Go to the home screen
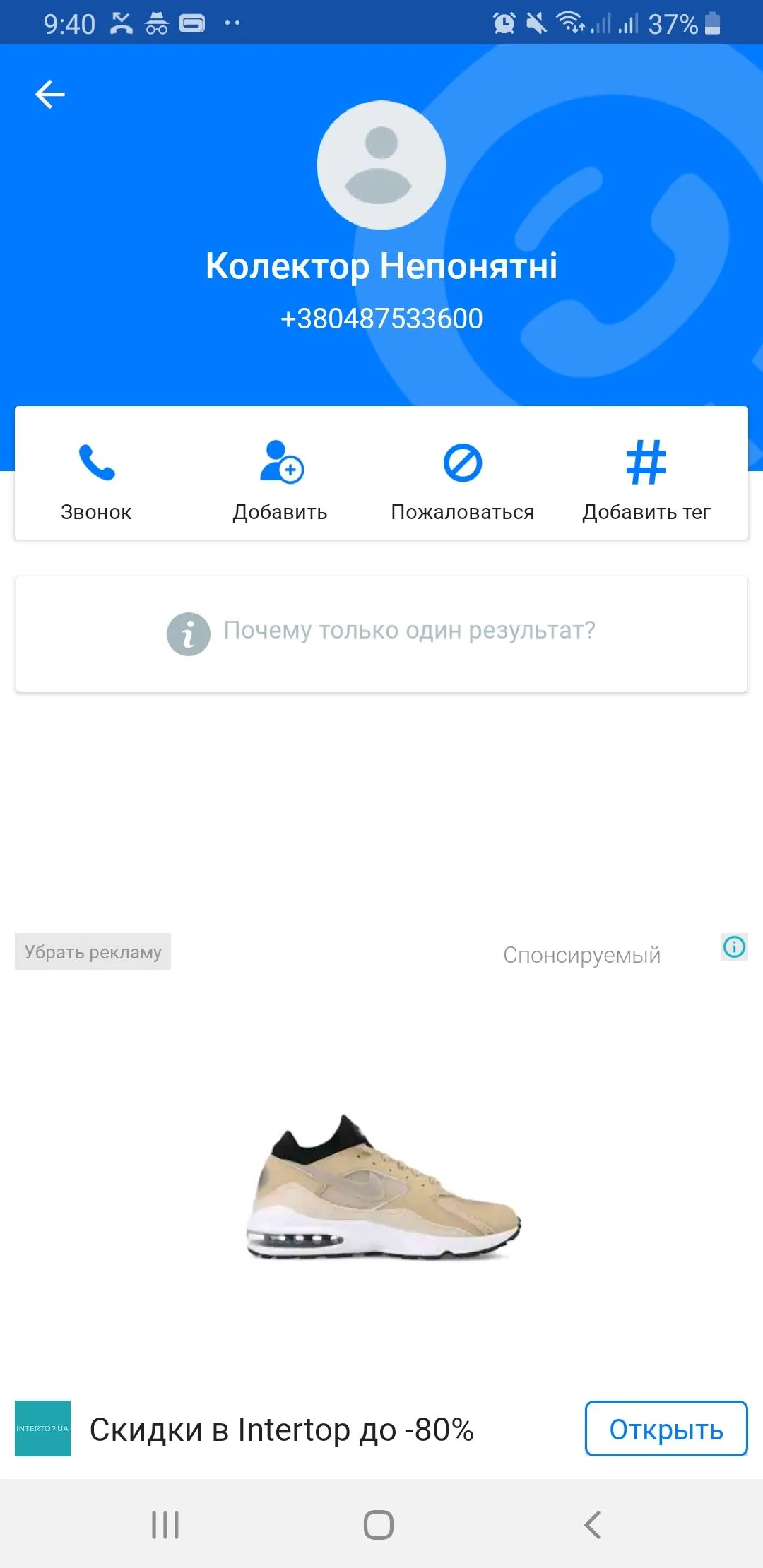The width and height of the screenshot is (763, 1568). click(x=379, y=1524)
